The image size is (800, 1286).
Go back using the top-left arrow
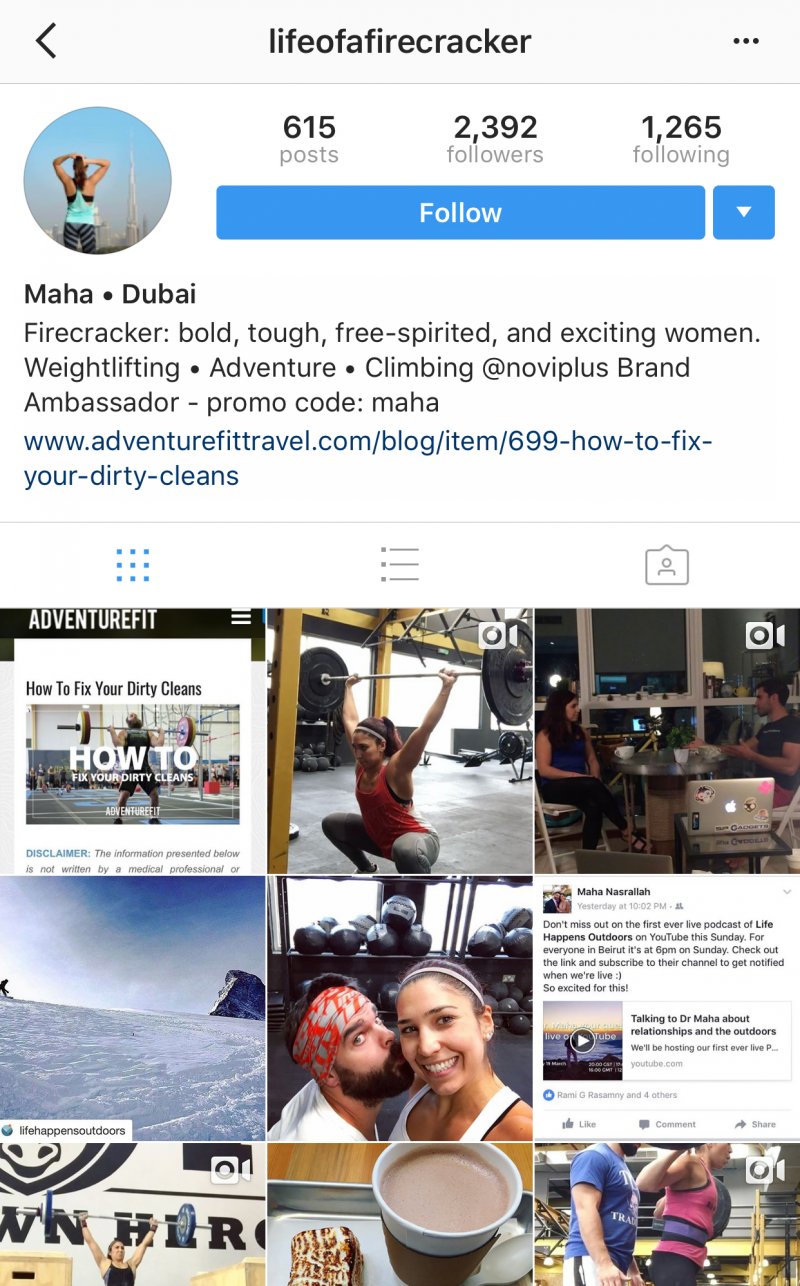[x=46, y=41]
